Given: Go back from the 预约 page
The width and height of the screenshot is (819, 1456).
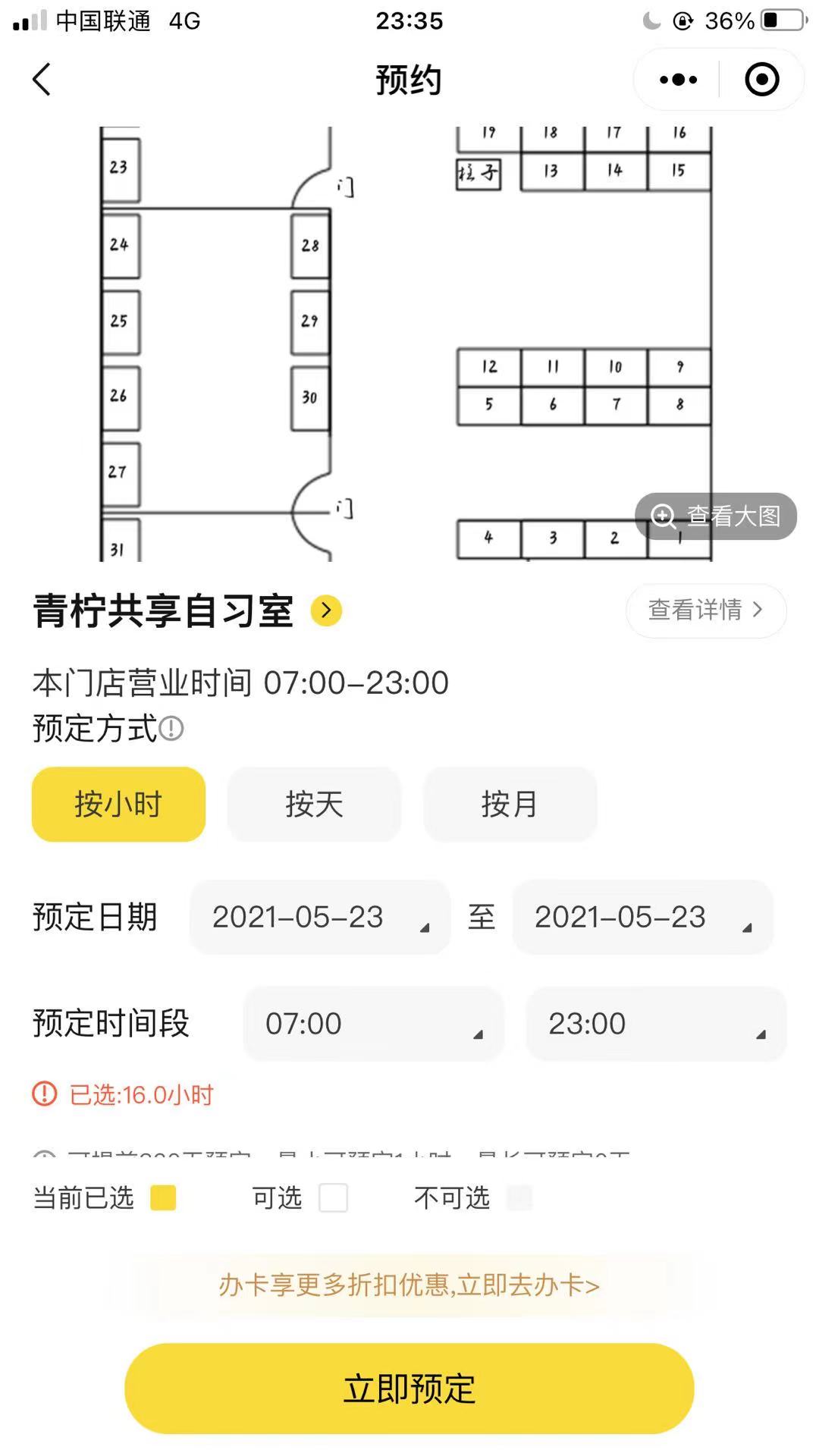Looking at the screenshot, I should tap(42, 80).
